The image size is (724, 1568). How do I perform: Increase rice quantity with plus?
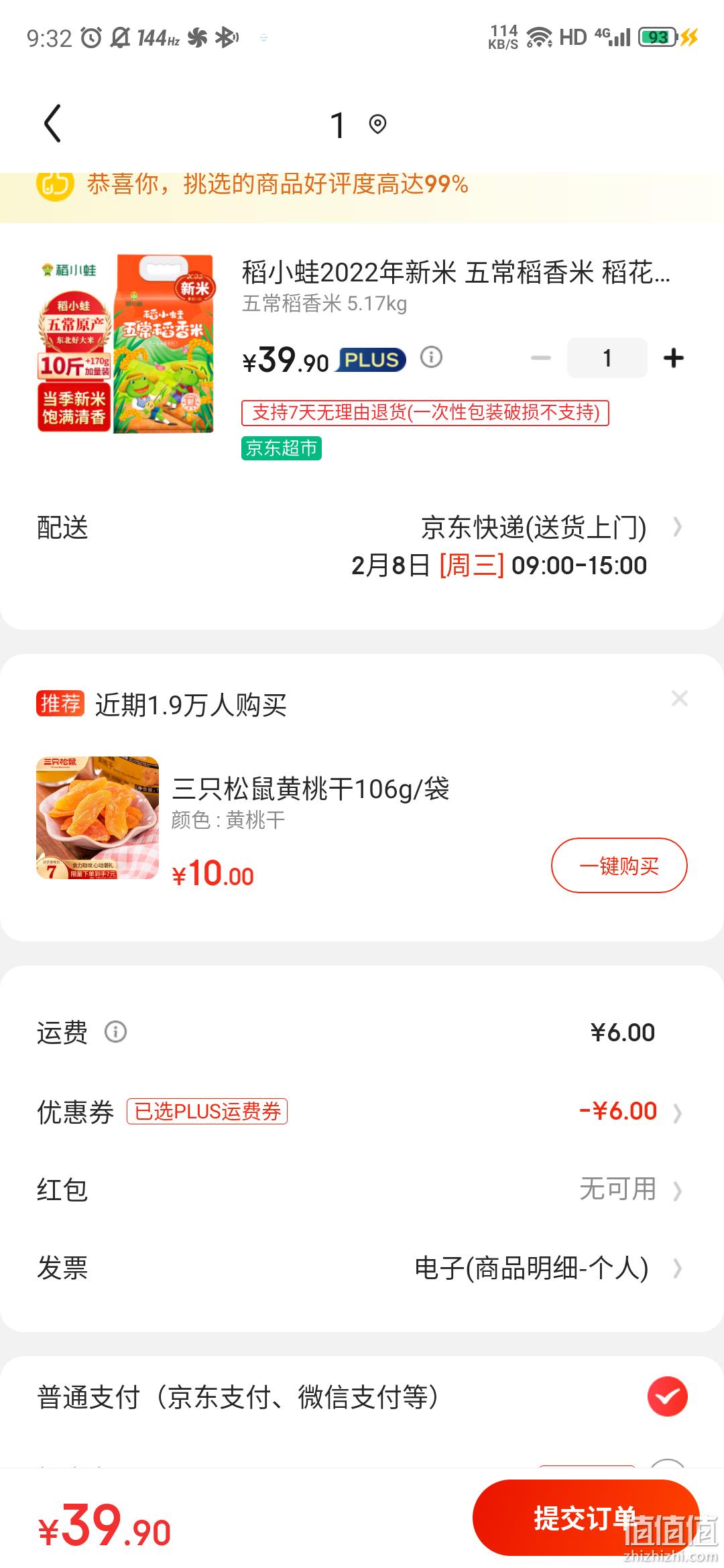[x=673, y=358]
